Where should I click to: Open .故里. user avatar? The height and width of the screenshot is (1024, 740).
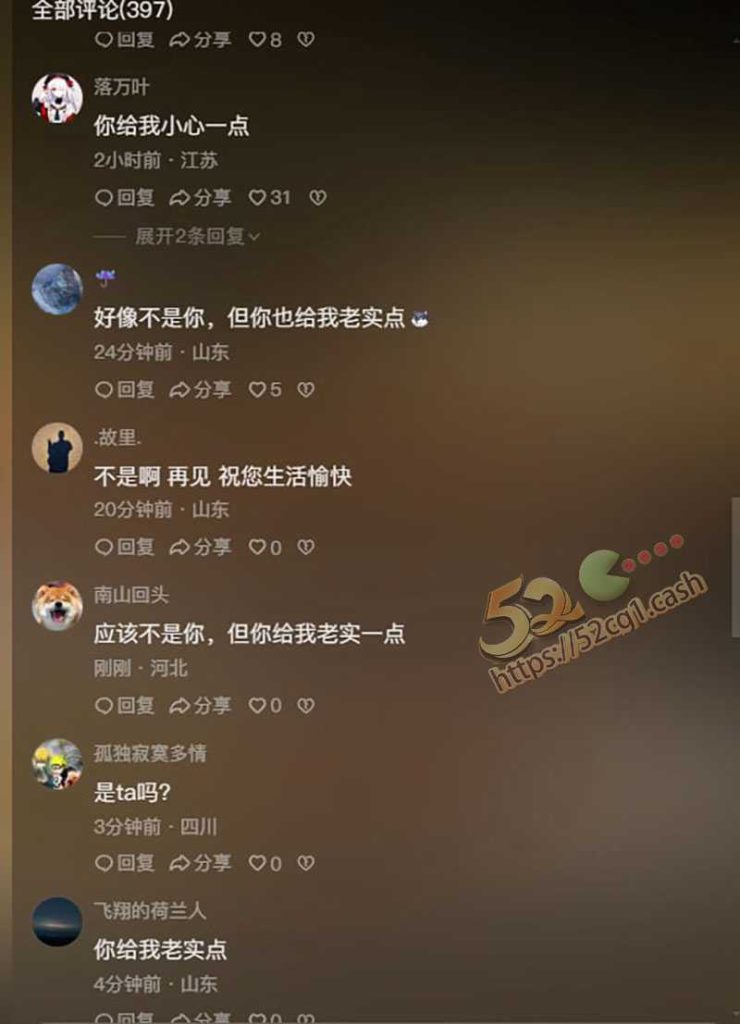(57, 447)
